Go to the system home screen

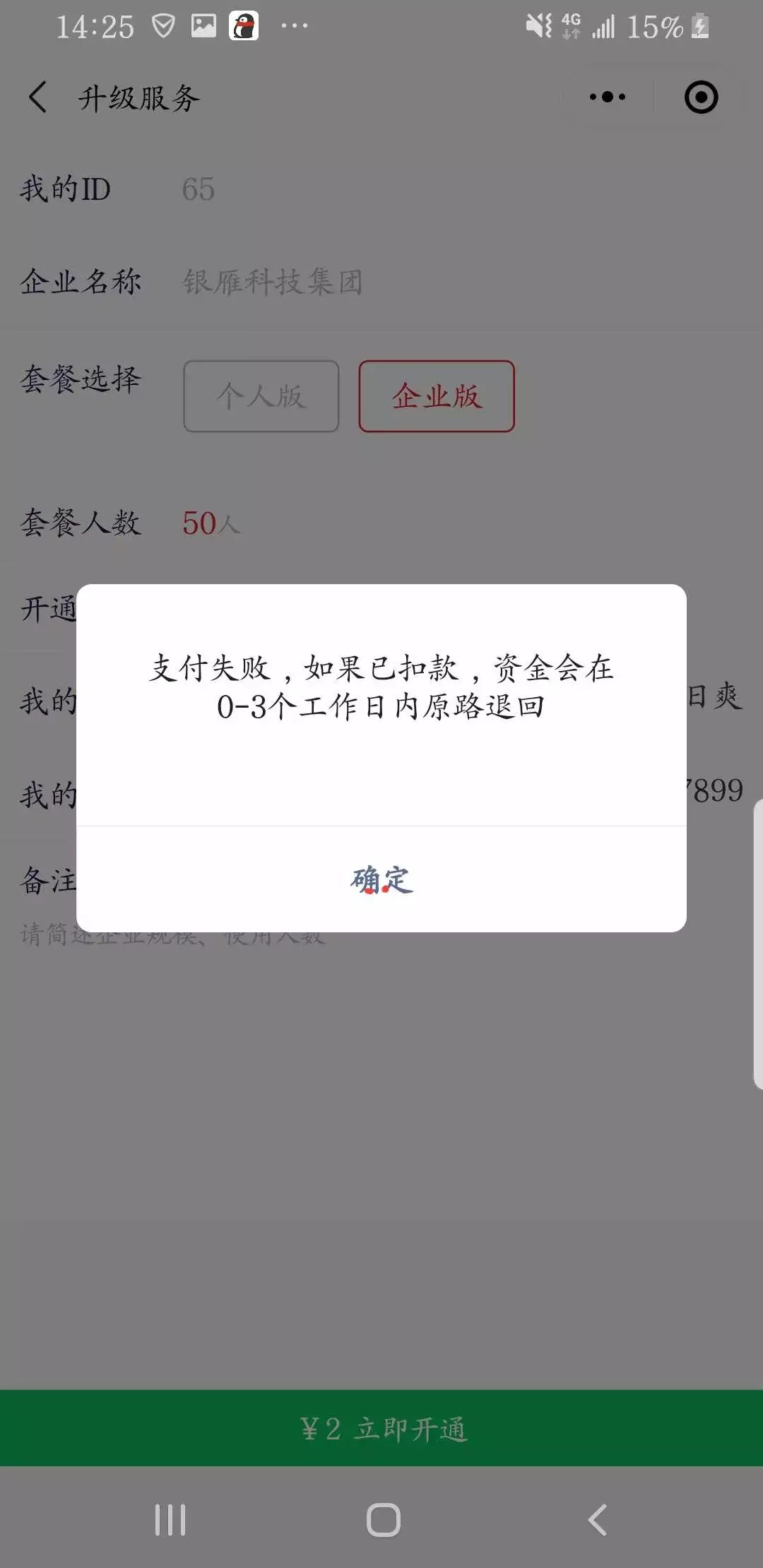(x=383, y=1519)
